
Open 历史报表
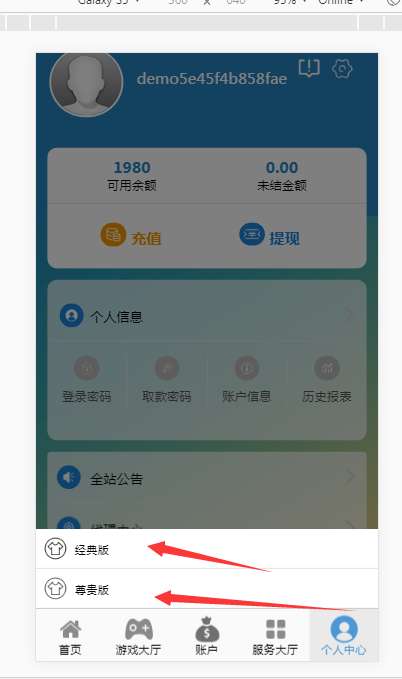[327, 380]
